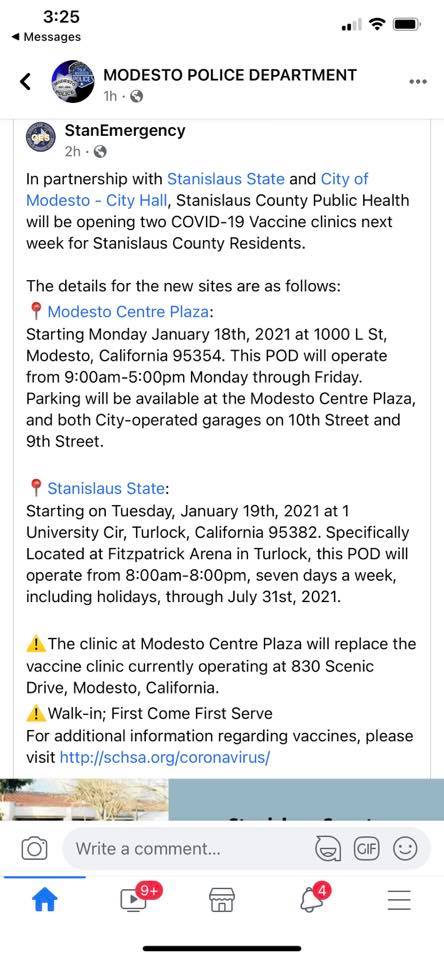
Task: Open the shared post's preview image
Action: (x=222, y=799)
